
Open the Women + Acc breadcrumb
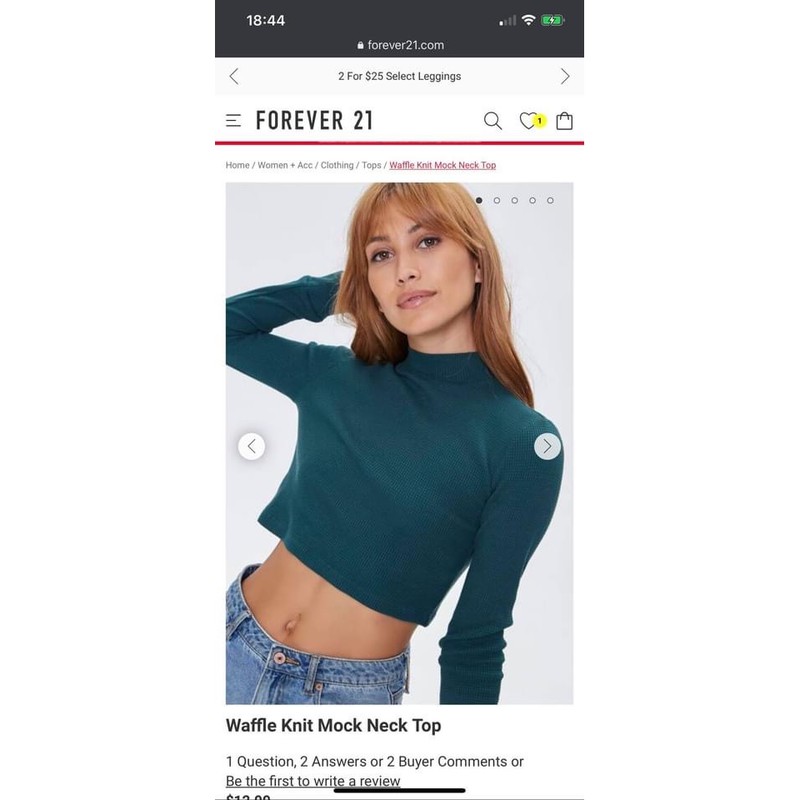tap(285, 165)
